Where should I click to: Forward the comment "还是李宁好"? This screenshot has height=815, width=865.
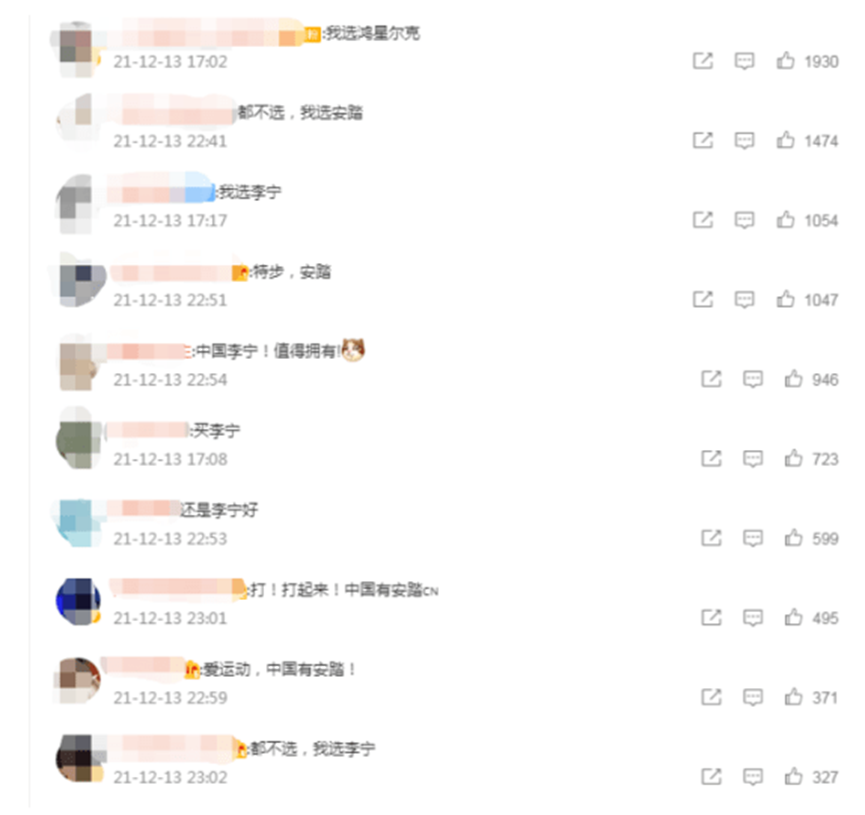pyautogui.click(x=711, y=538)
